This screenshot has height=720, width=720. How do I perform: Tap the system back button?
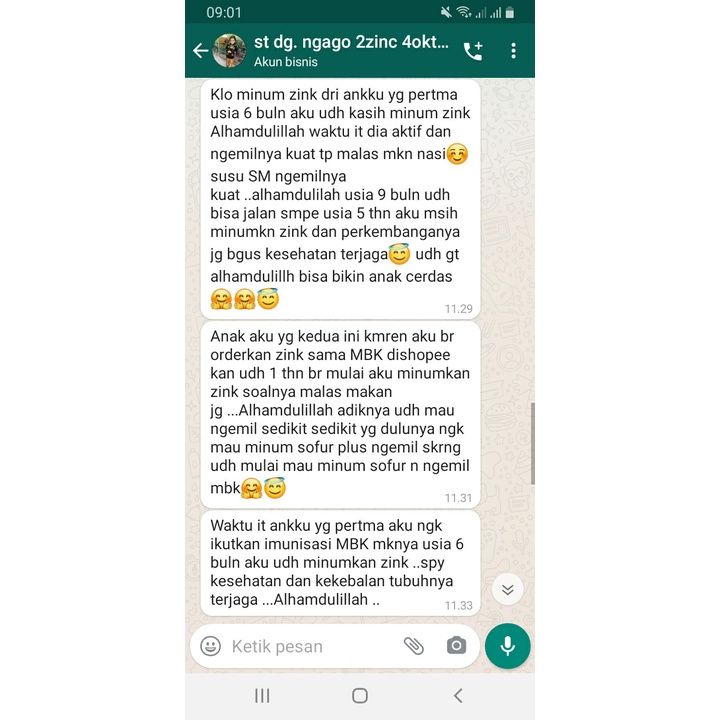point(458,696)
